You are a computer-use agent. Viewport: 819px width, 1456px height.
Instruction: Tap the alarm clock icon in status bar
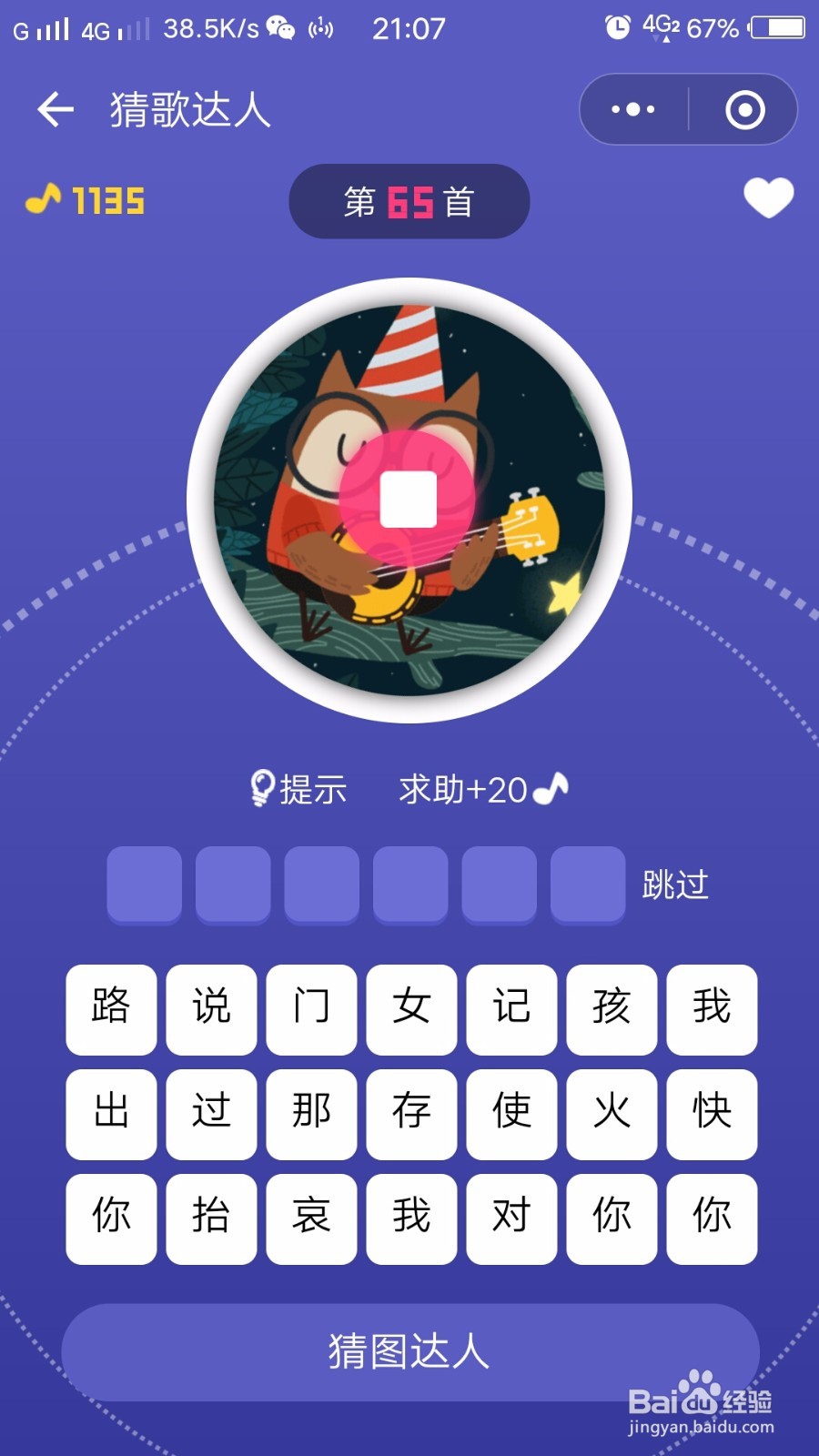coord(615,28)
